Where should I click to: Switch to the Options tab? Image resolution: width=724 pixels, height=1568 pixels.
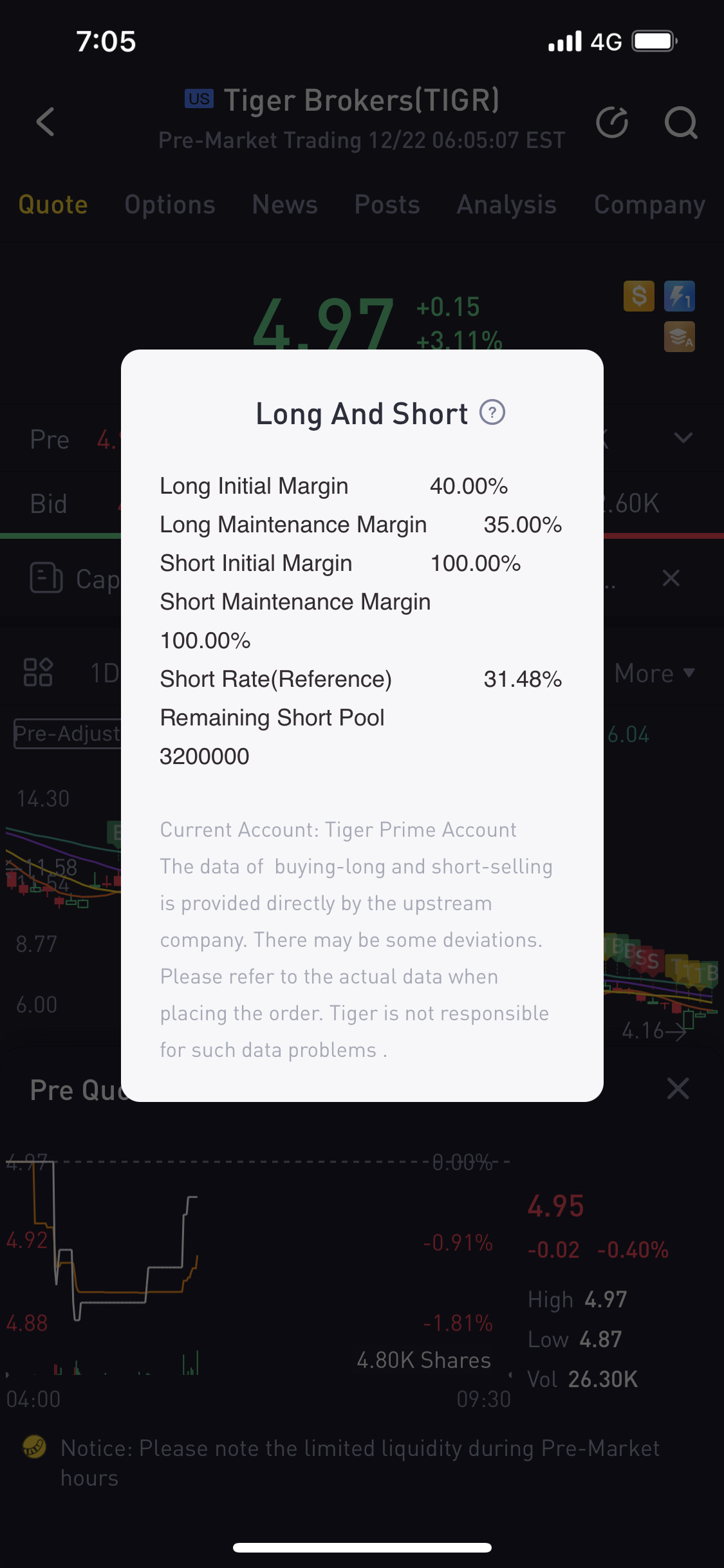pos(170,205)
